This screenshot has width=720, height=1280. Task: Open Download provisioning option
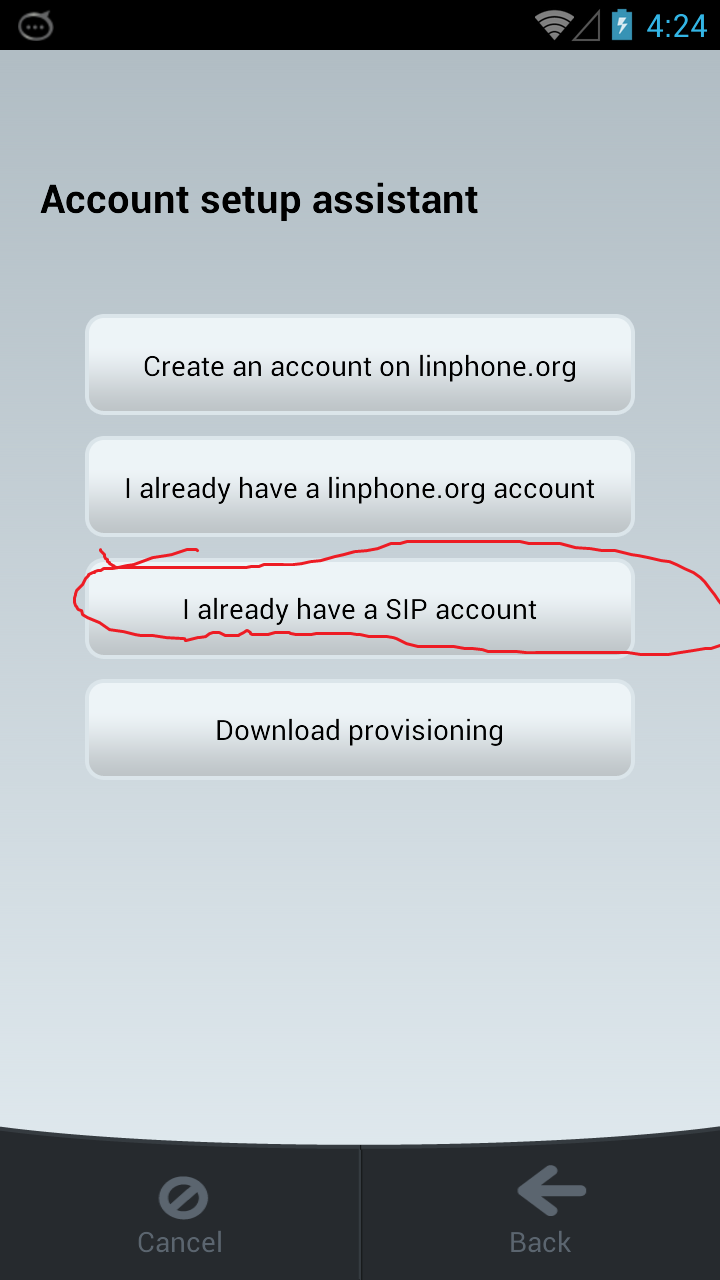(360, 730)
